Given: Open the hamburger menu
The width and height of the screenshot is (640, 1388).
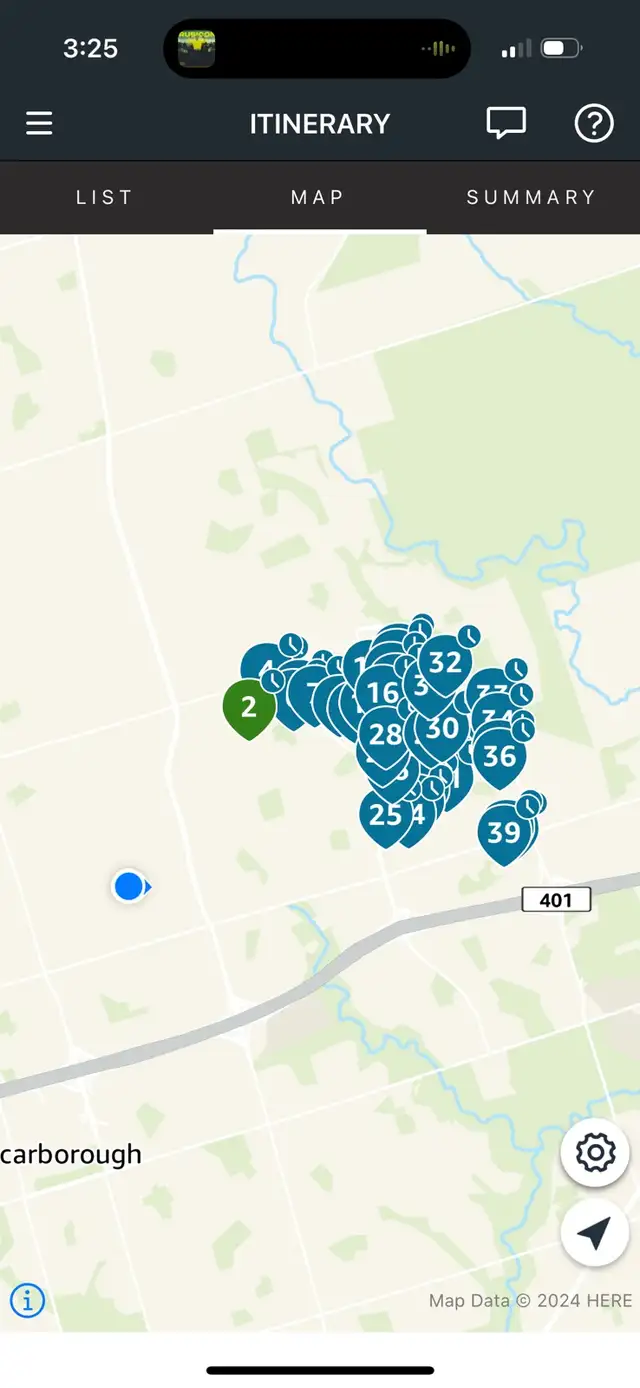Looking at the screenshot, I should [x=39, y=124].
